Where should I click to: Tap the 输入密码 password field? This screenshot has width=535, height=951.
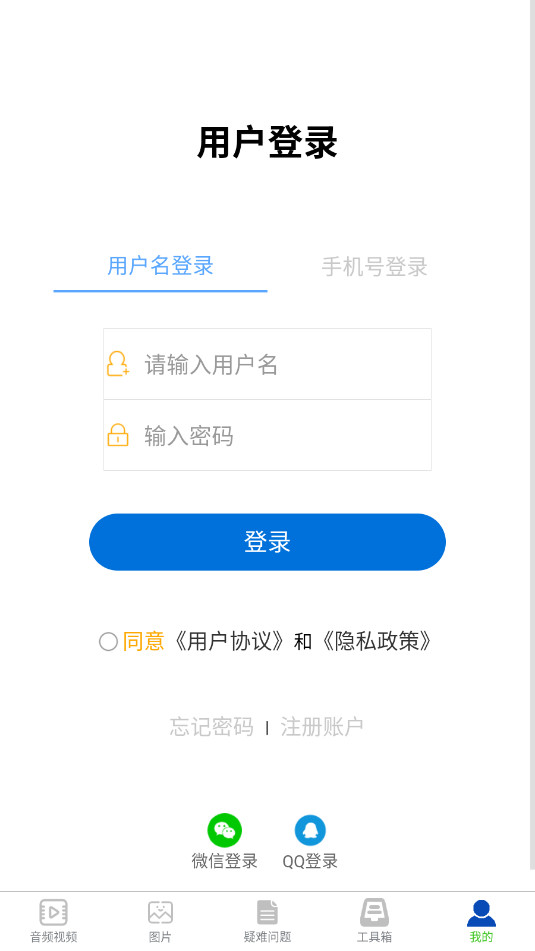(x=268, y=435)
